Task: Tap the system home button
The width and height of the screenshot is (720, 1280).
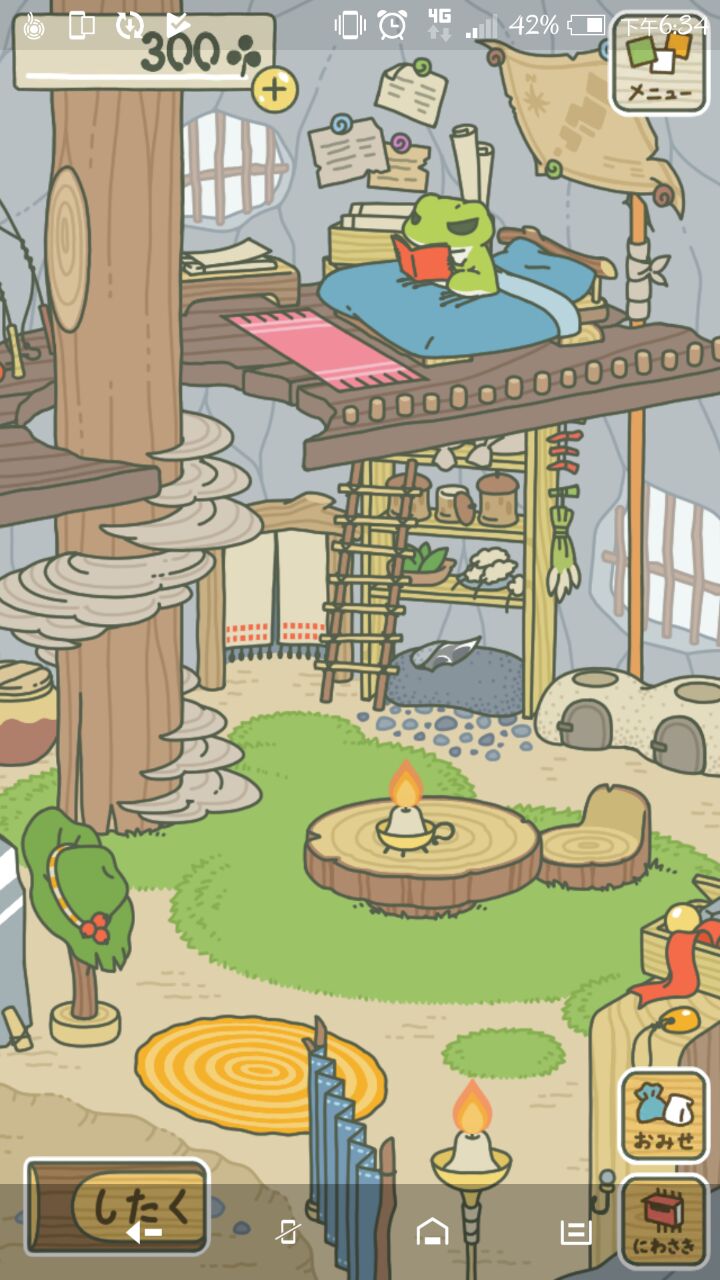Action: coord(432,1232)
